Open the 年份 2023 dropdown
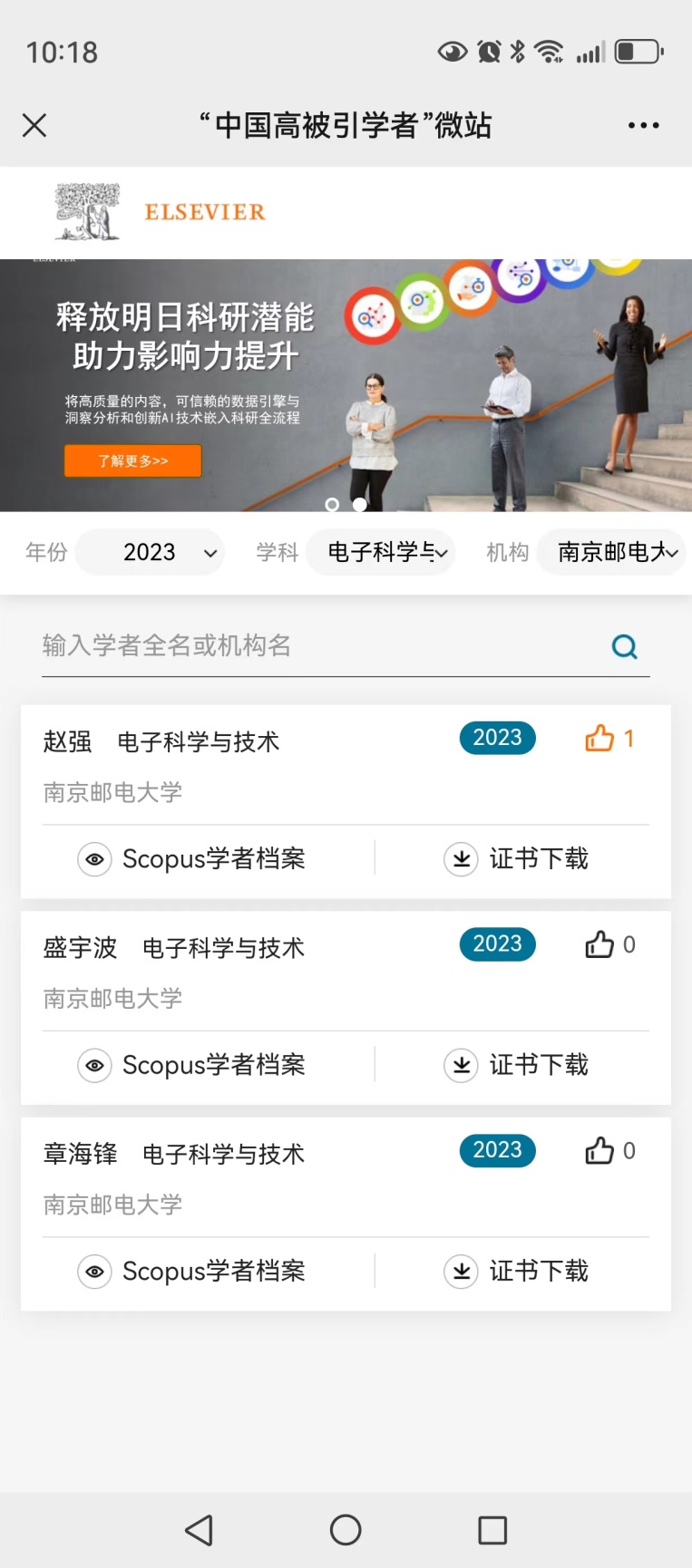Image resolution: width=692 pixels, height=1568 pixels. coord(151,552)
